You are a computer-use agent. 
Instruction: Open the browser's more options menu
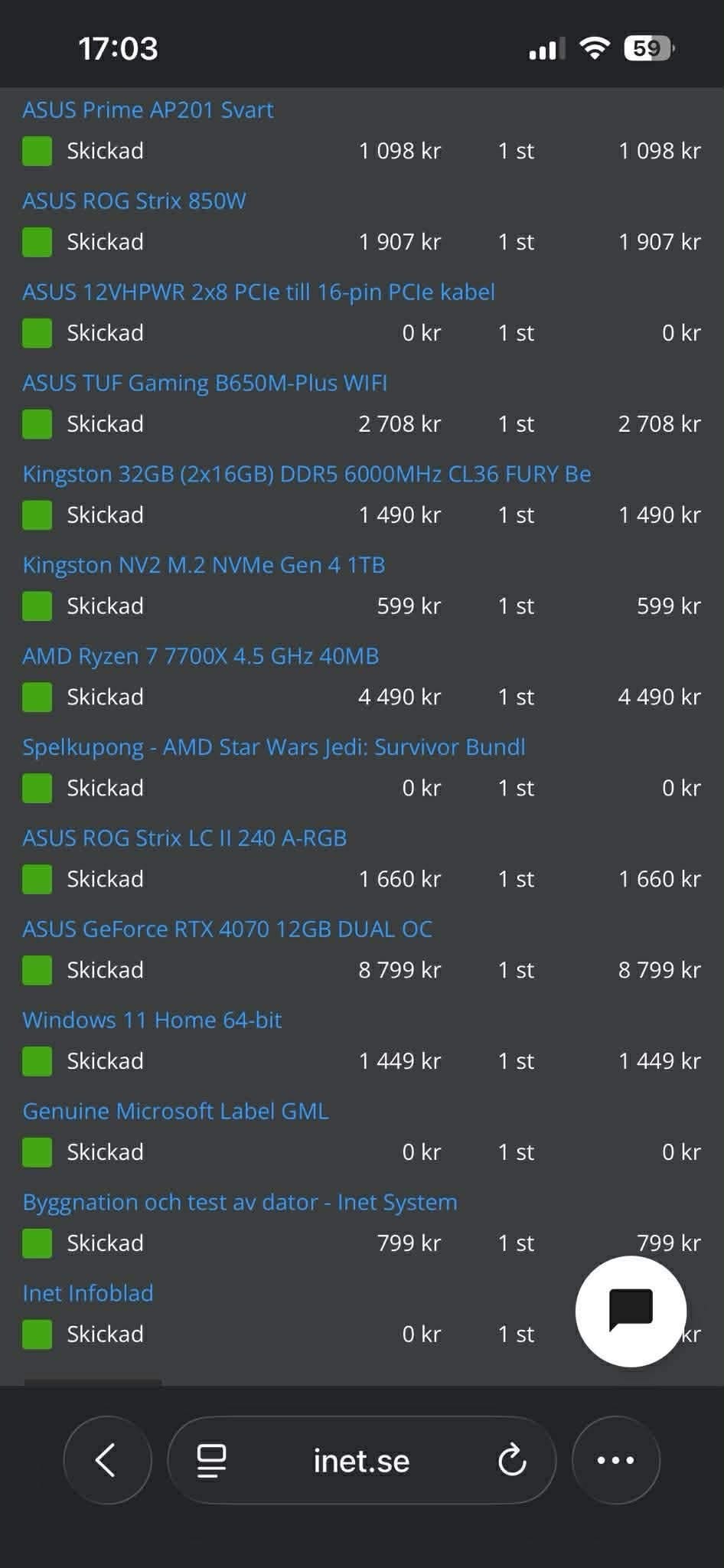point(616,1460)
